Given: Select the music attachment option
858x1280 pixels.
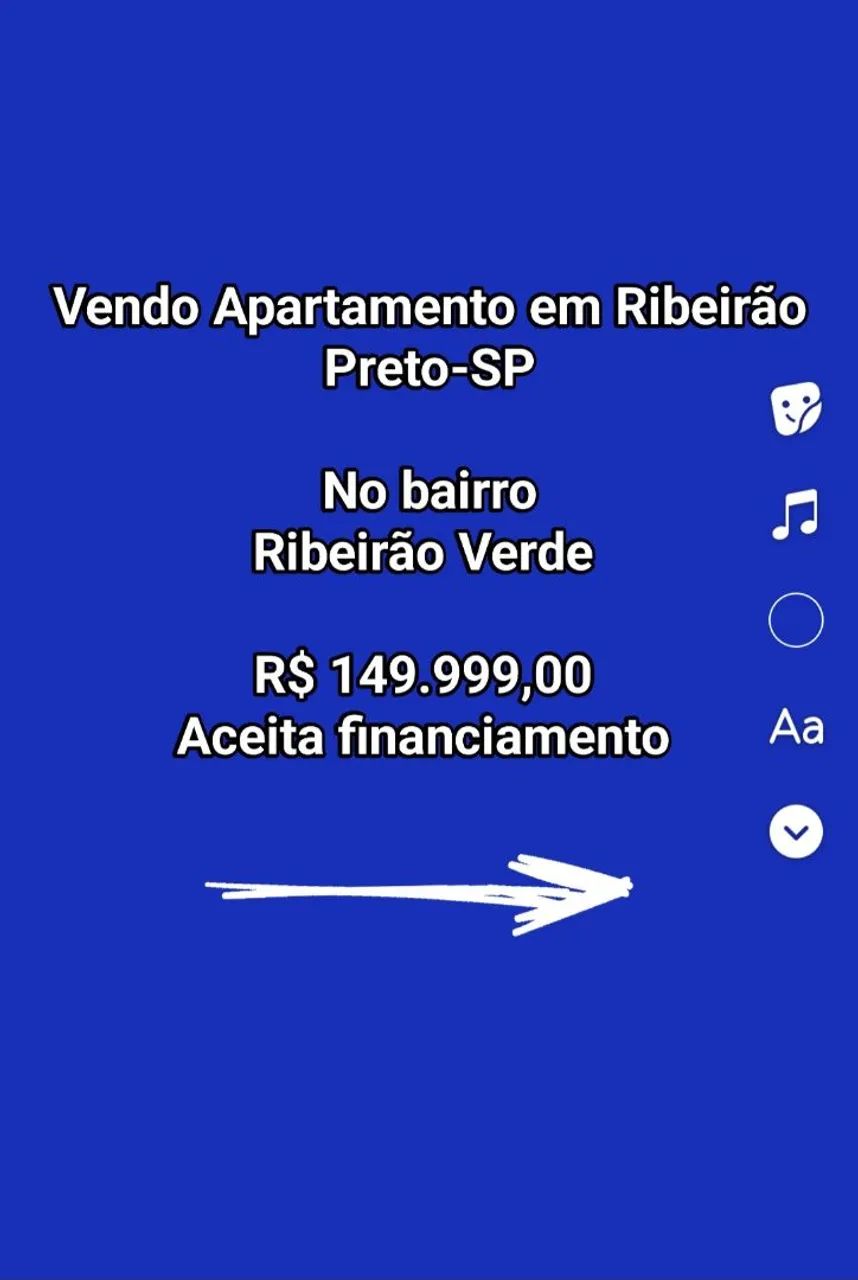Looking at the screenshot, I should [795, 515].
